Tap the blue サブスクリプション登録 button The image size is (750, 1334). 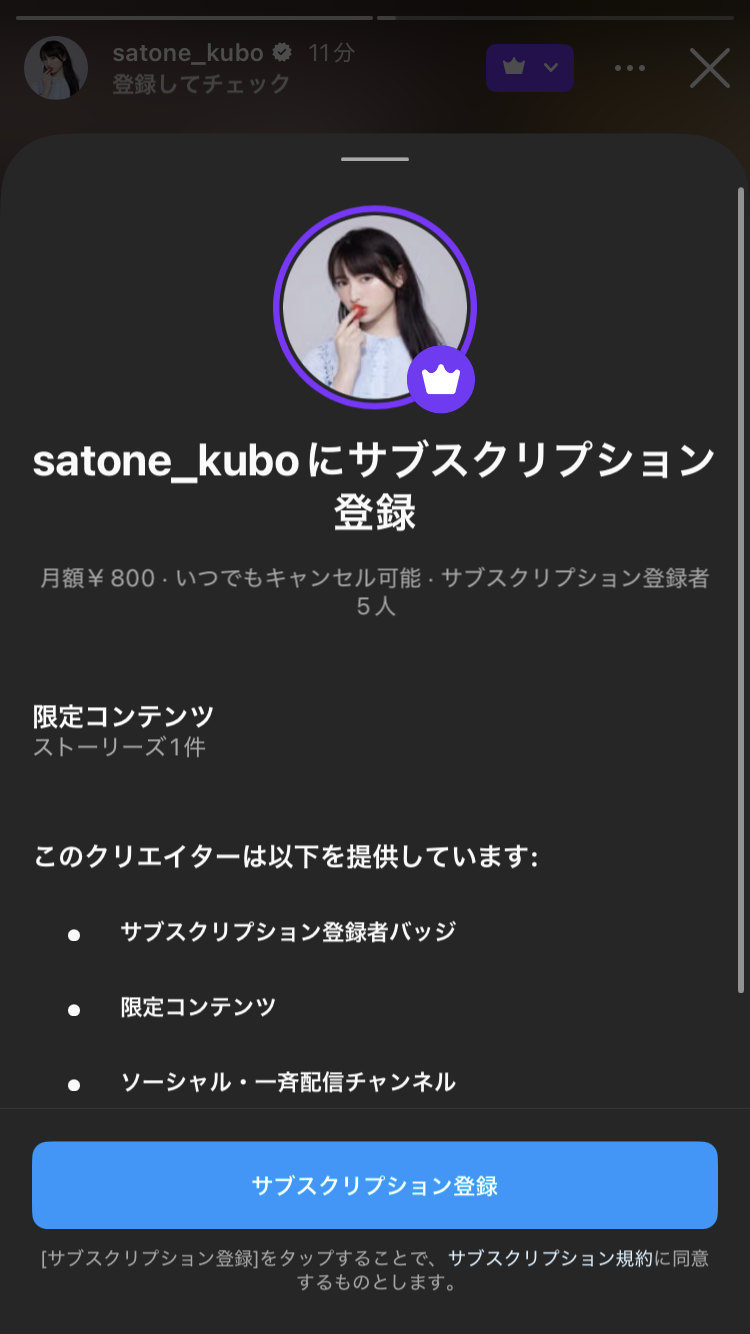(375, 1185)
